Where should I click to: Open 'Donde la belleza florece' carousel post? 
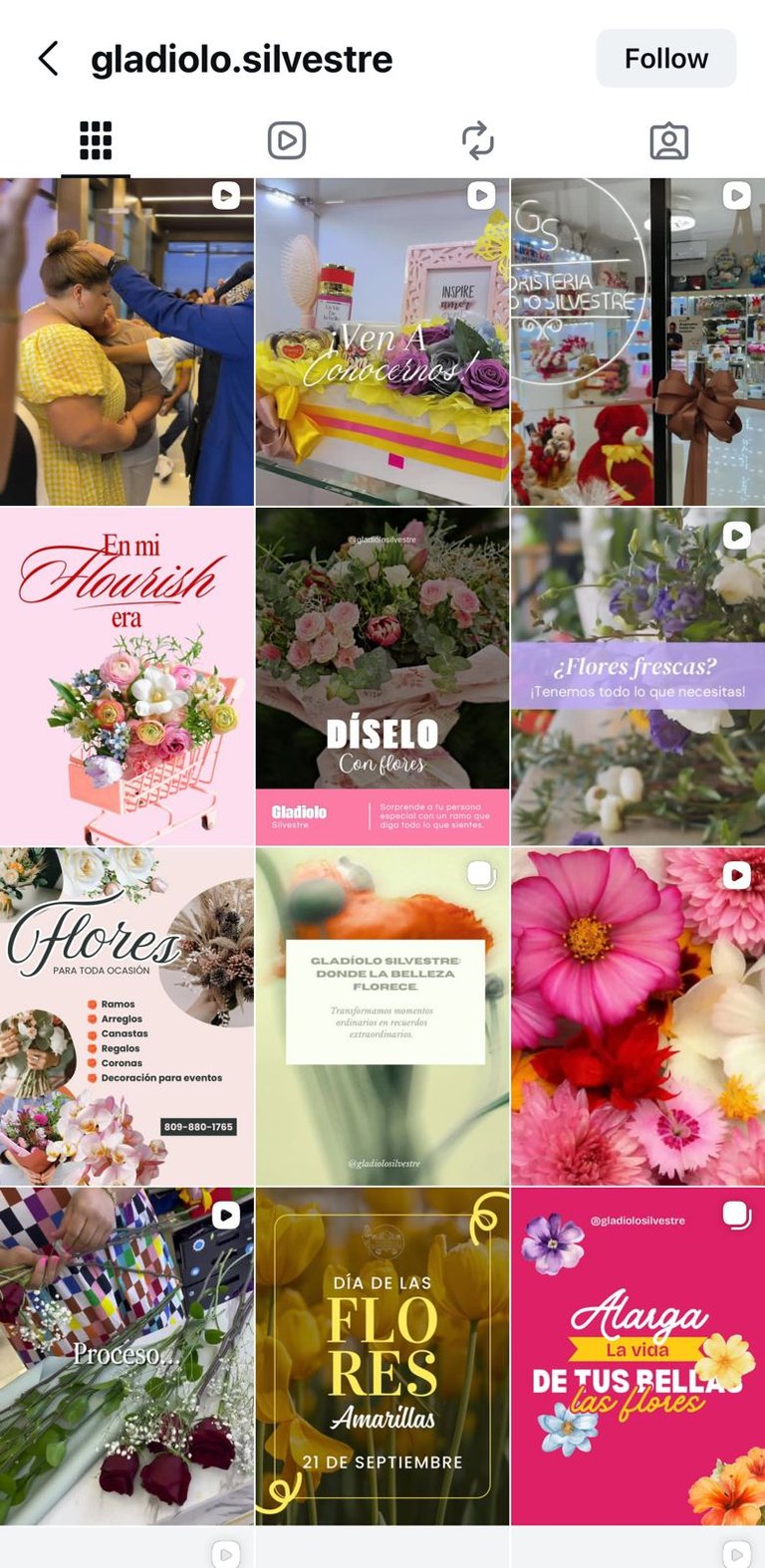pos(382,1016)
